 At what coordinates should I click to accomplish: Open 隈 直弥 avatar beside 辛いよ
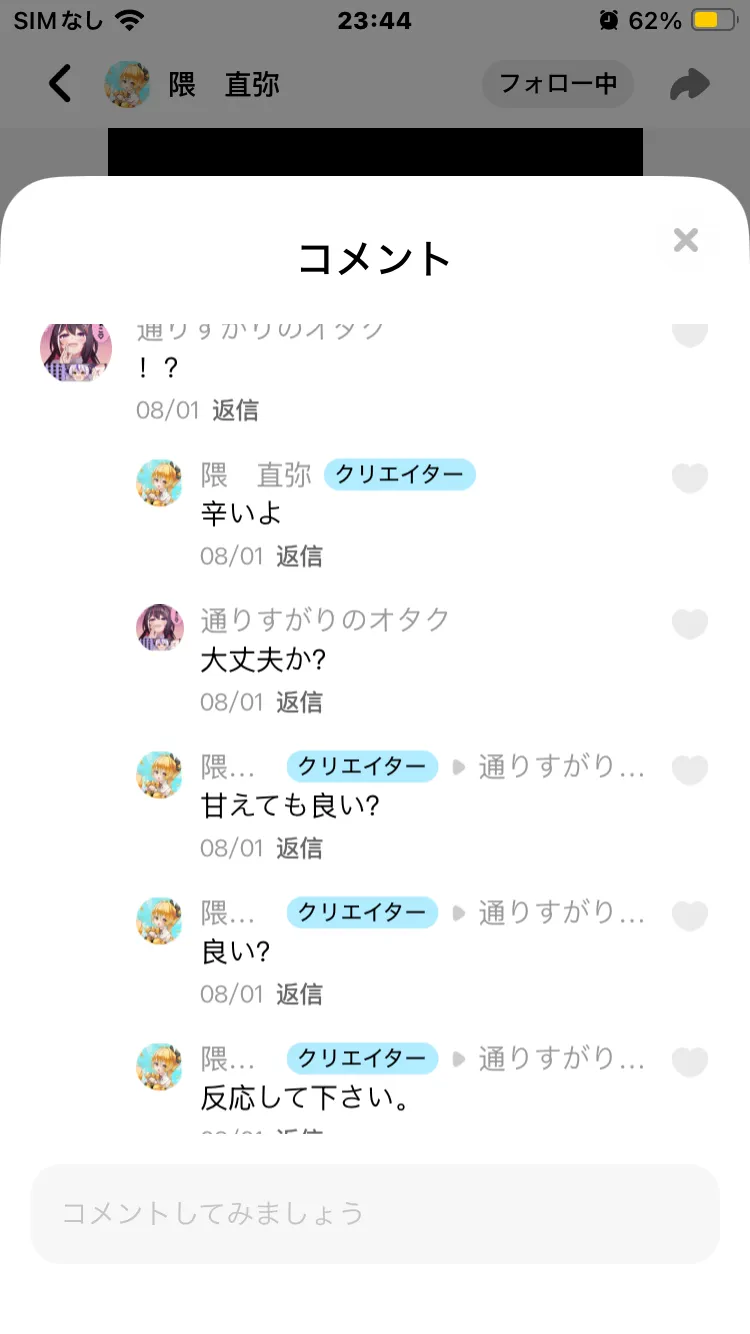coord(160,483)
